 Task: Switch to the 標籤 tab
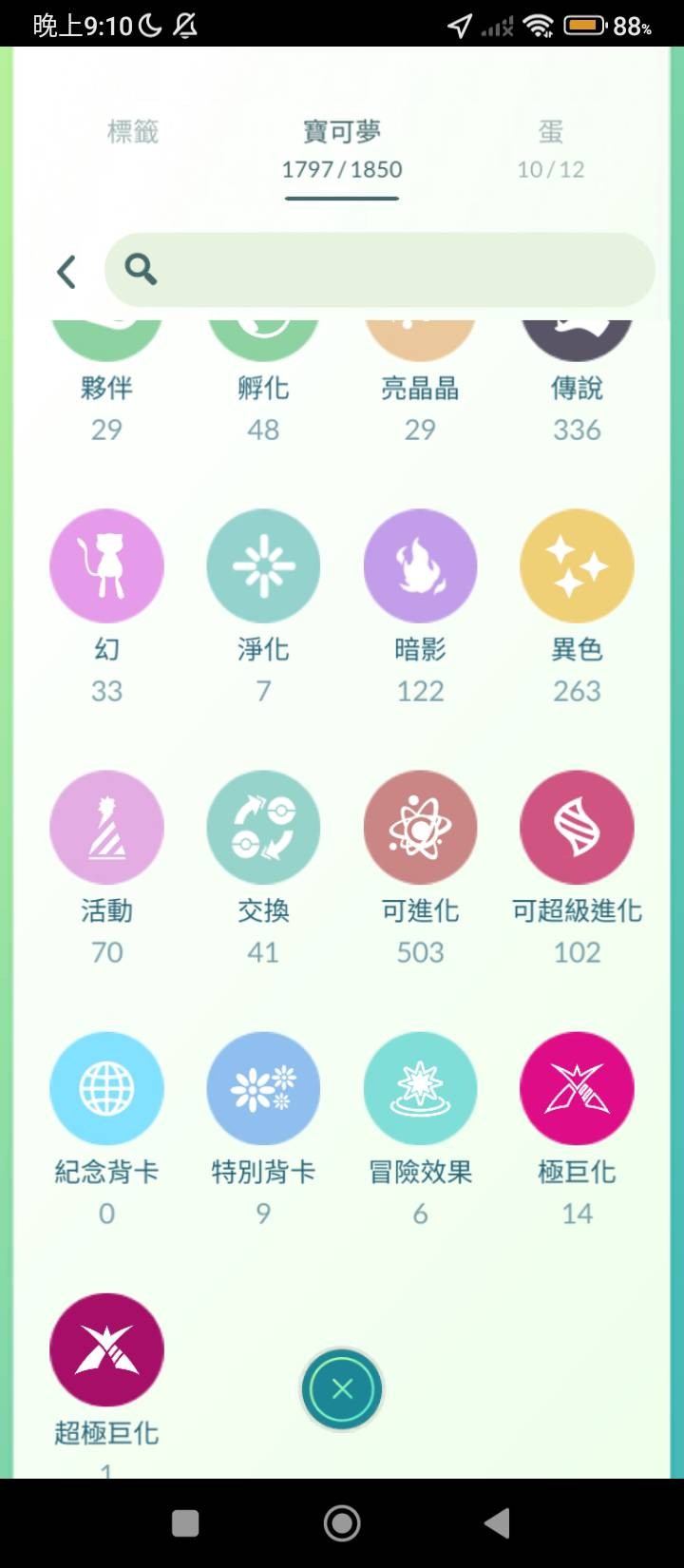pyautogui.click(x=132, y=133)
